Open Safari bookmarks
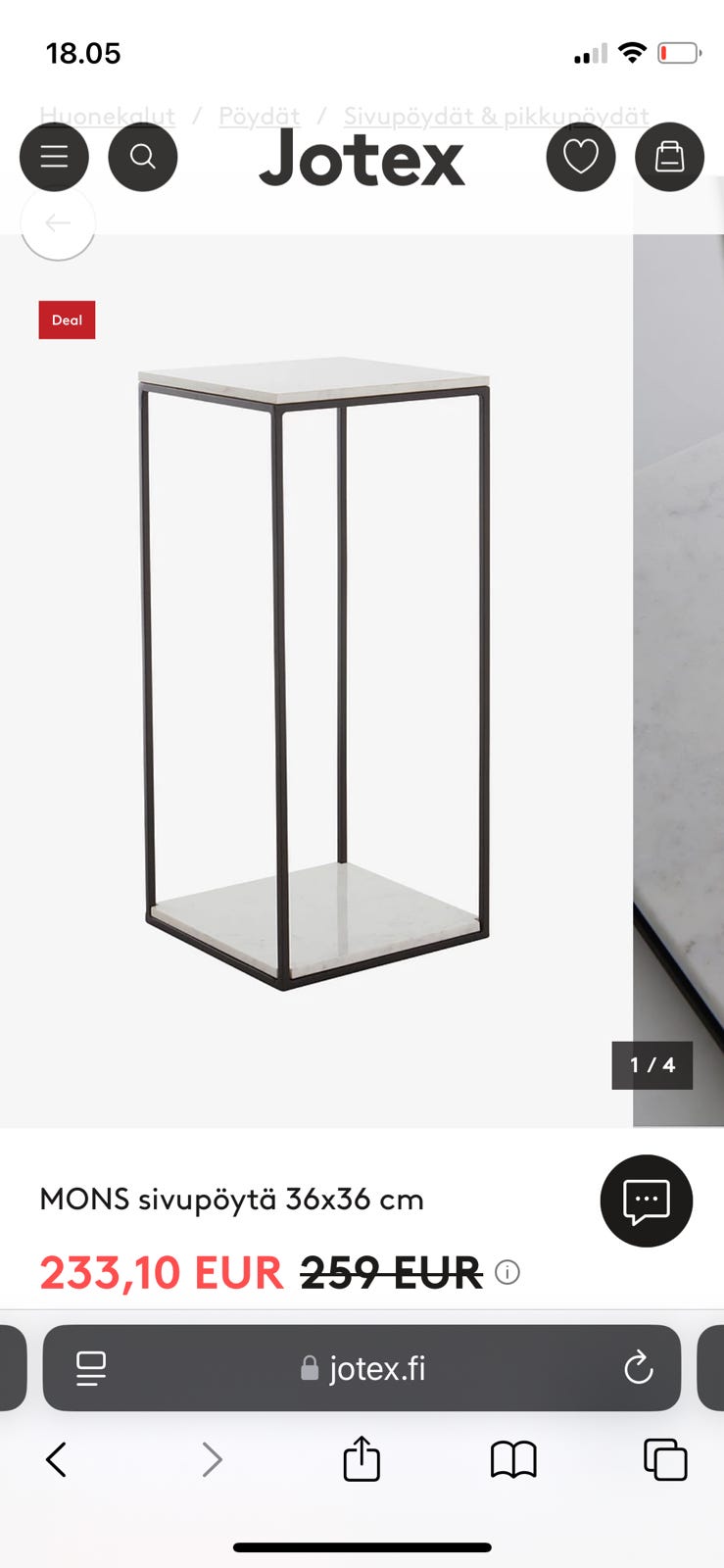Viewport: 724px width, 1568px height. pos(513,1459)
